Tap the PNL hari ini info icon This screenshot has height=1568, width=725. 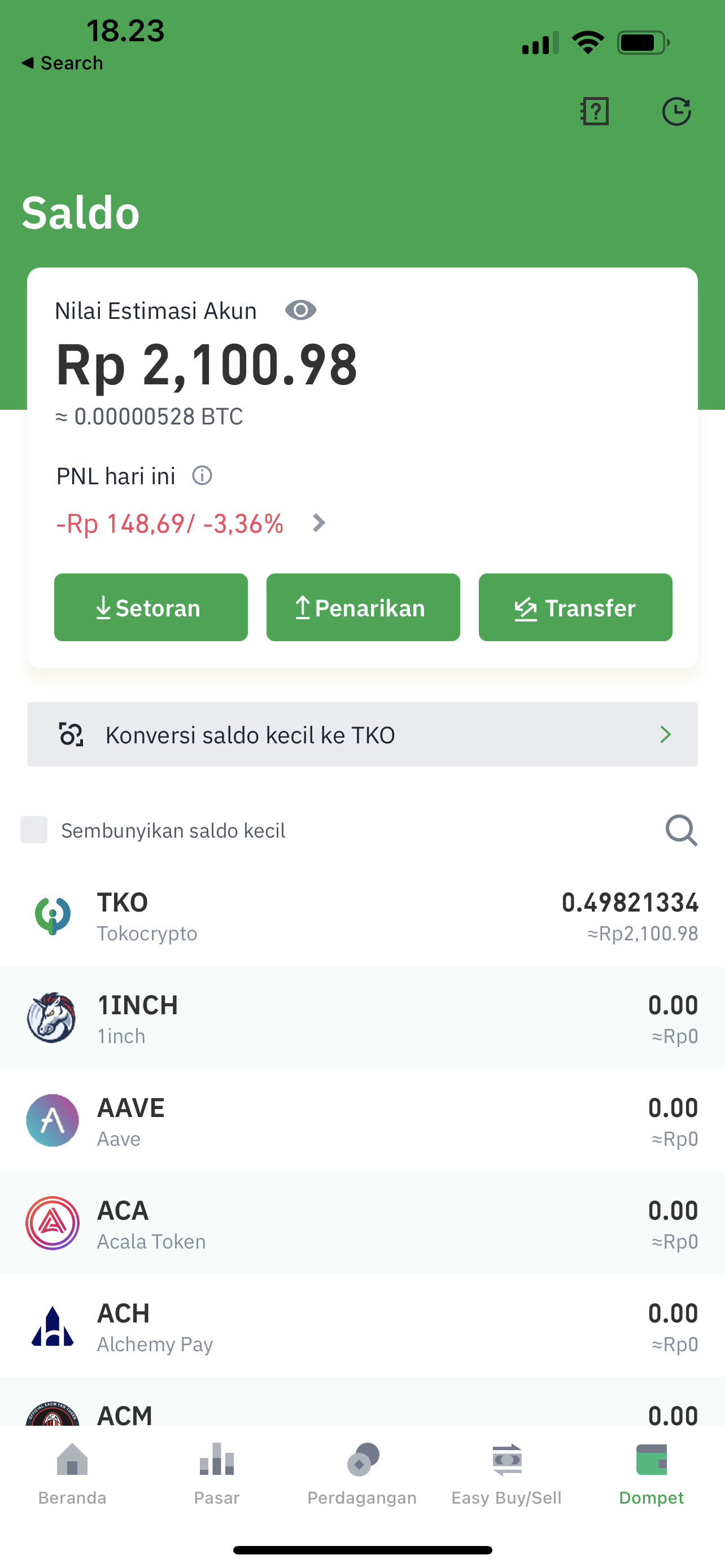[202, 475]
